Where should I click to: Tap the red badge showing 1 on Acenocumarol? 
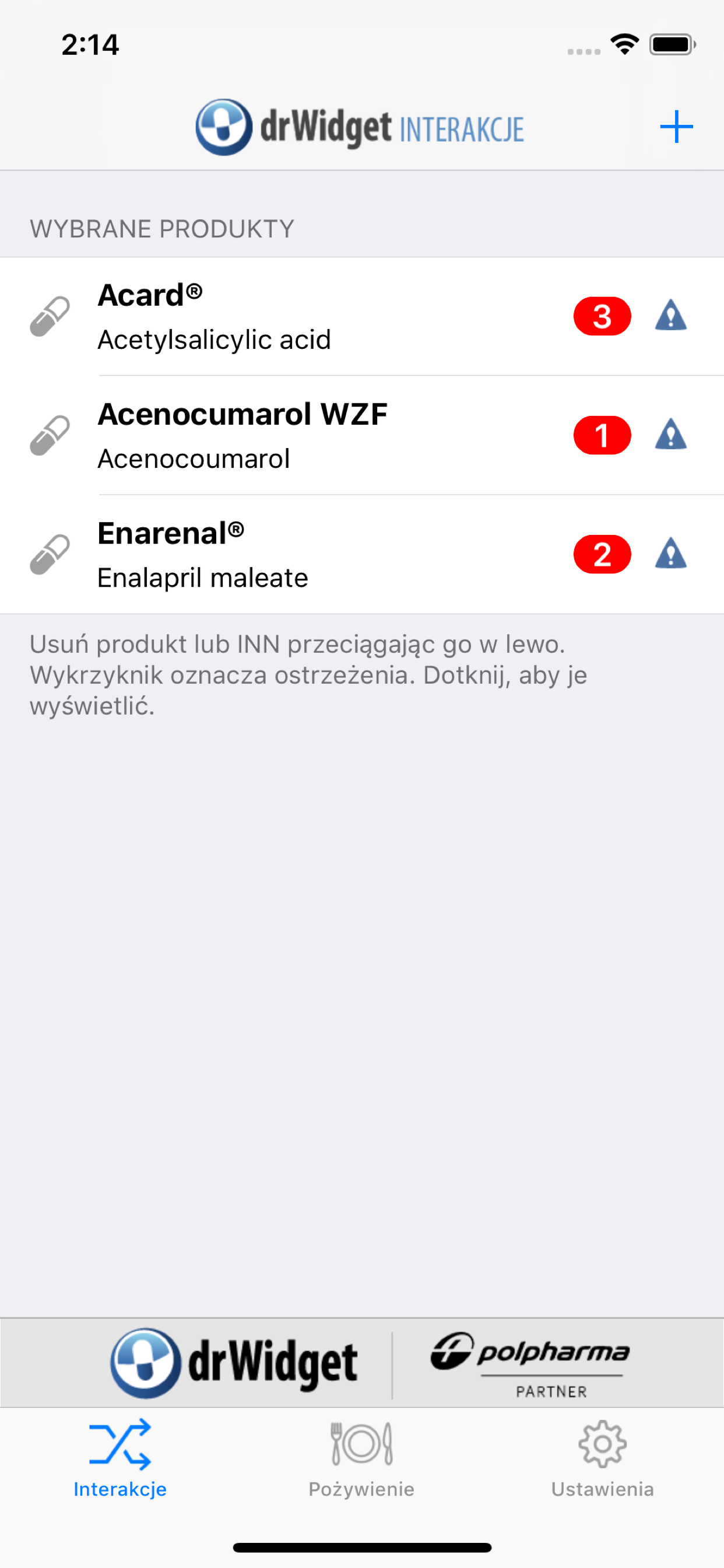[603, 435]
